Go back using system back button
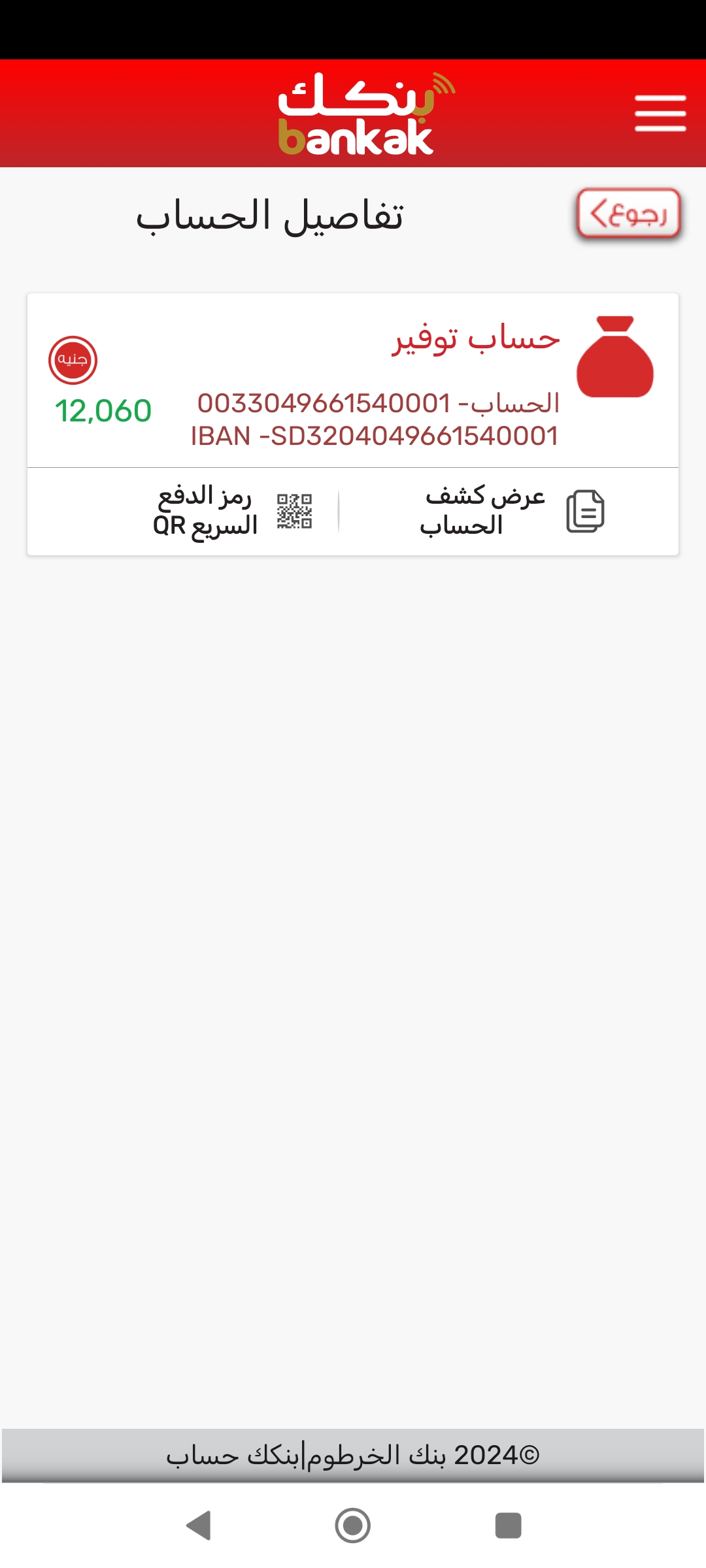706x1568 pixels. tap(199, 1526)
